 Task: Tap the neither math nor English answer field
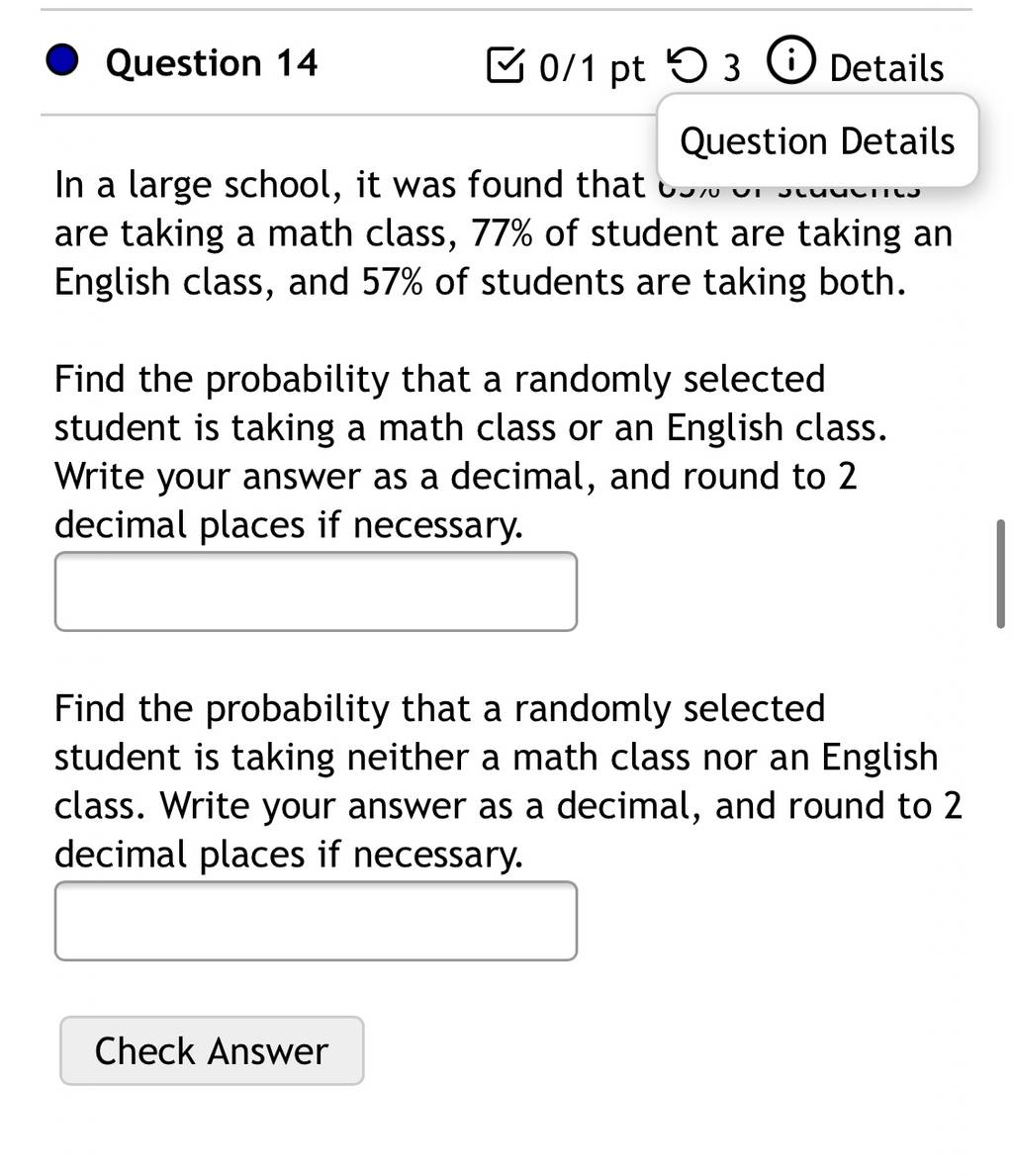[x=316, y=921]
